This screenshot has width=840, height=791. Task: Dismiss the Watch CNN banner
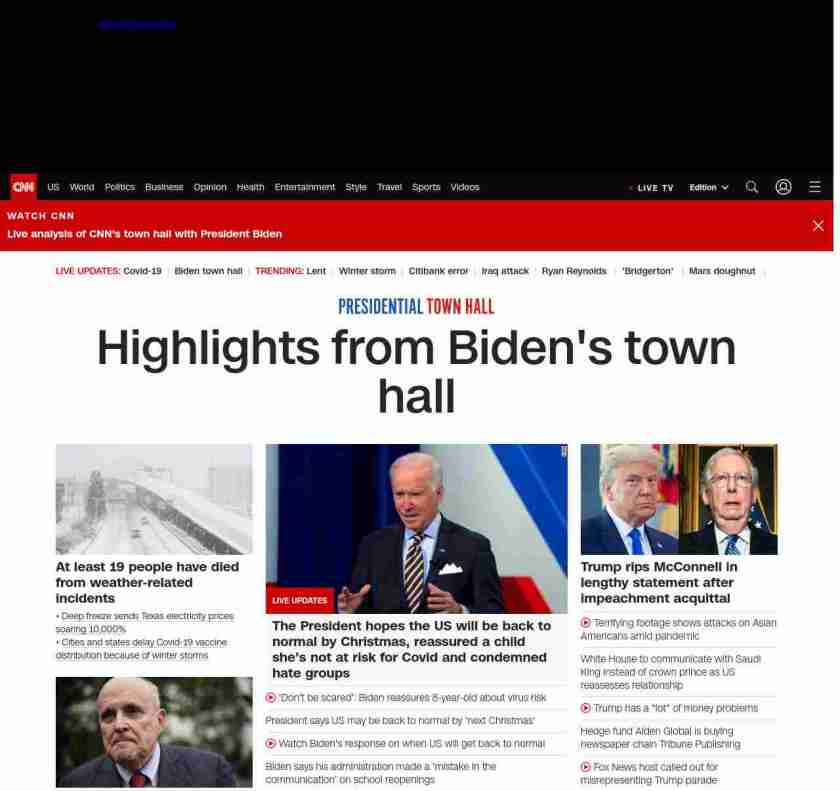(x=818, y=226)
